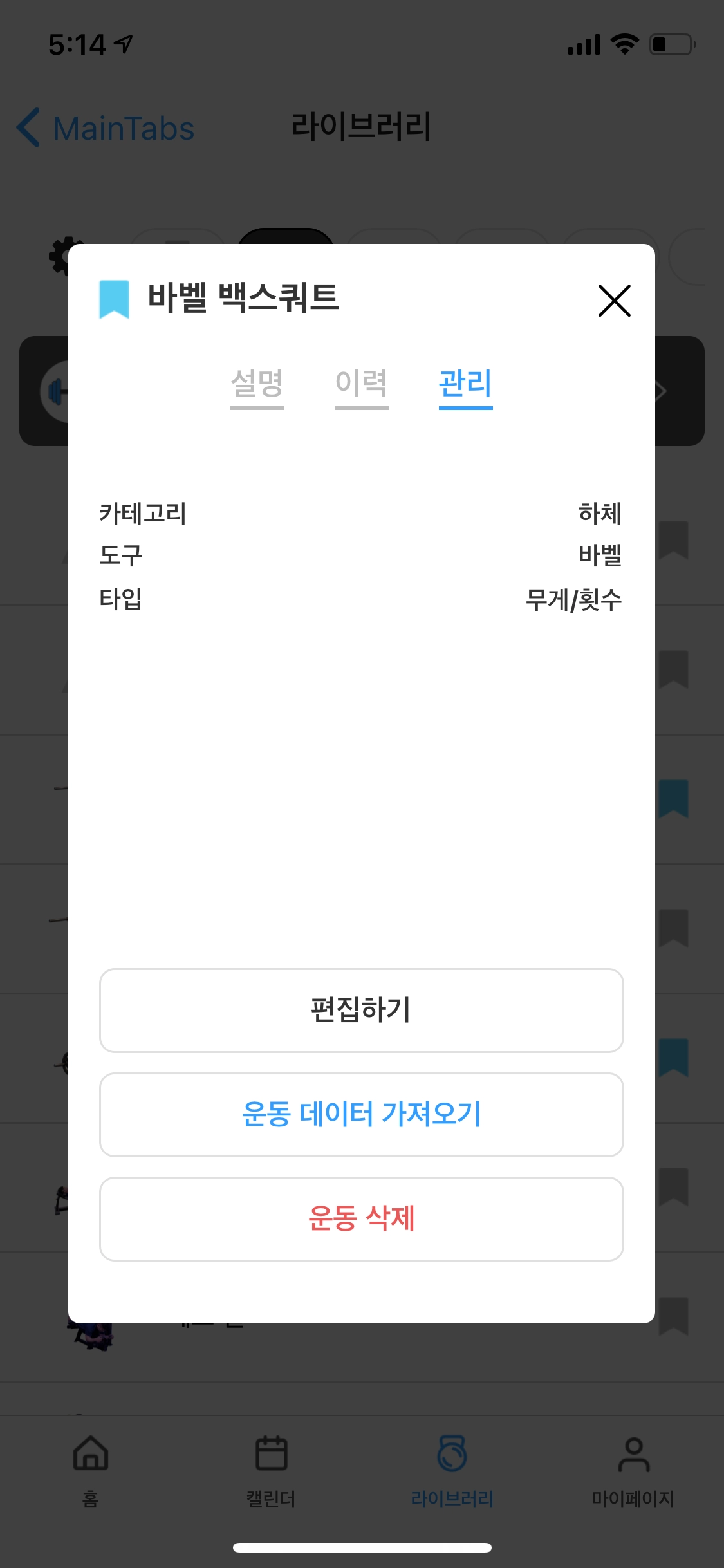Tap the 편집하기 button

tap(361, 1010)
